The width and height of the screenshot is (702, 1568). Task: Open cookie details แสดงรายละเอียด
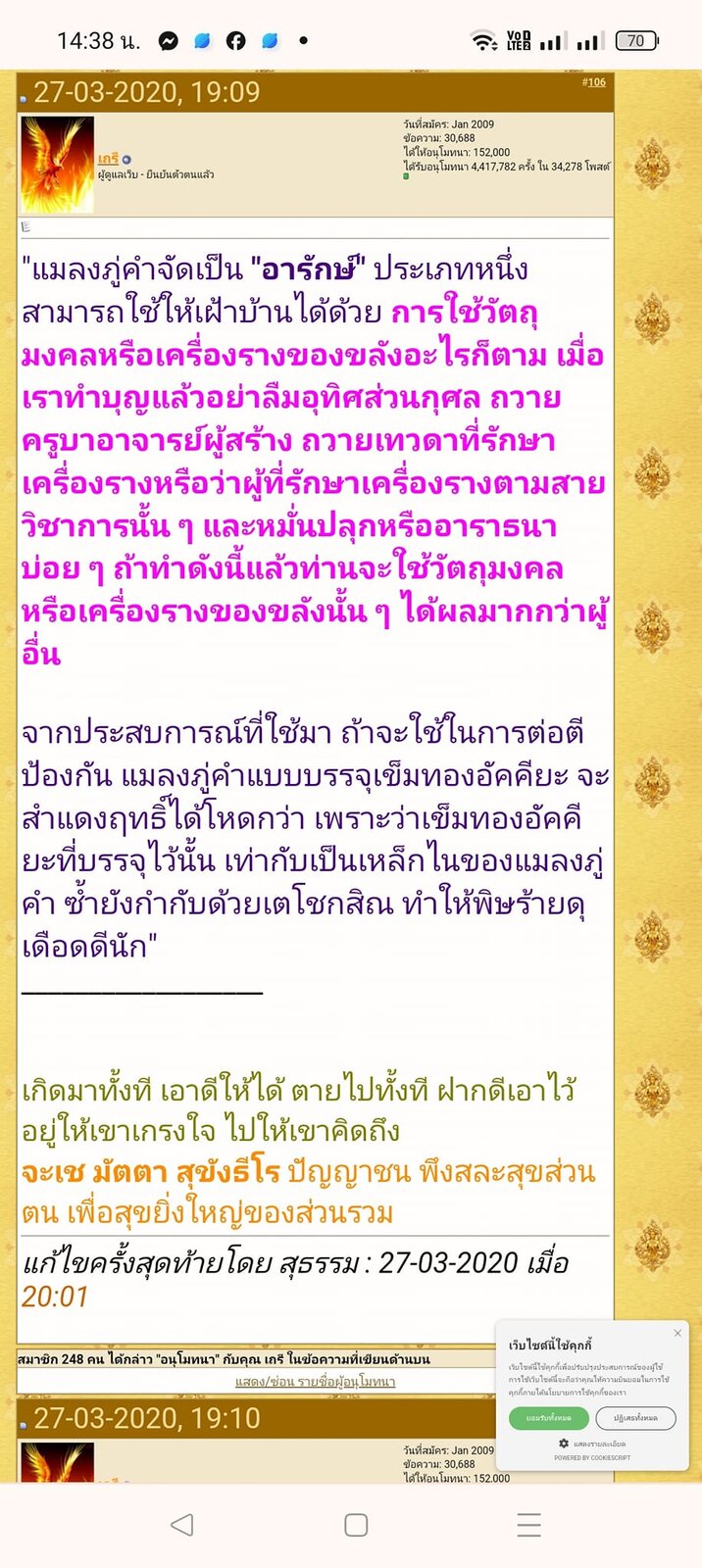pos(598,1444)
